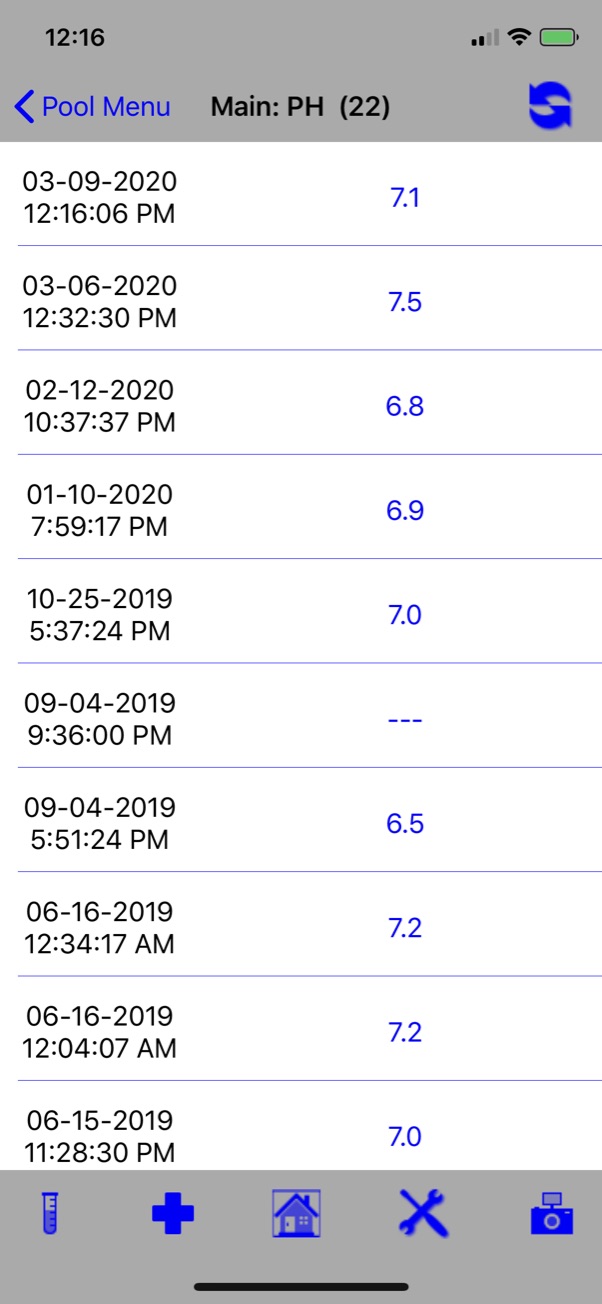This screenshot has height=1304, width=602.
Task: Open the test tube tab
Action: (x=50, y=1216)
